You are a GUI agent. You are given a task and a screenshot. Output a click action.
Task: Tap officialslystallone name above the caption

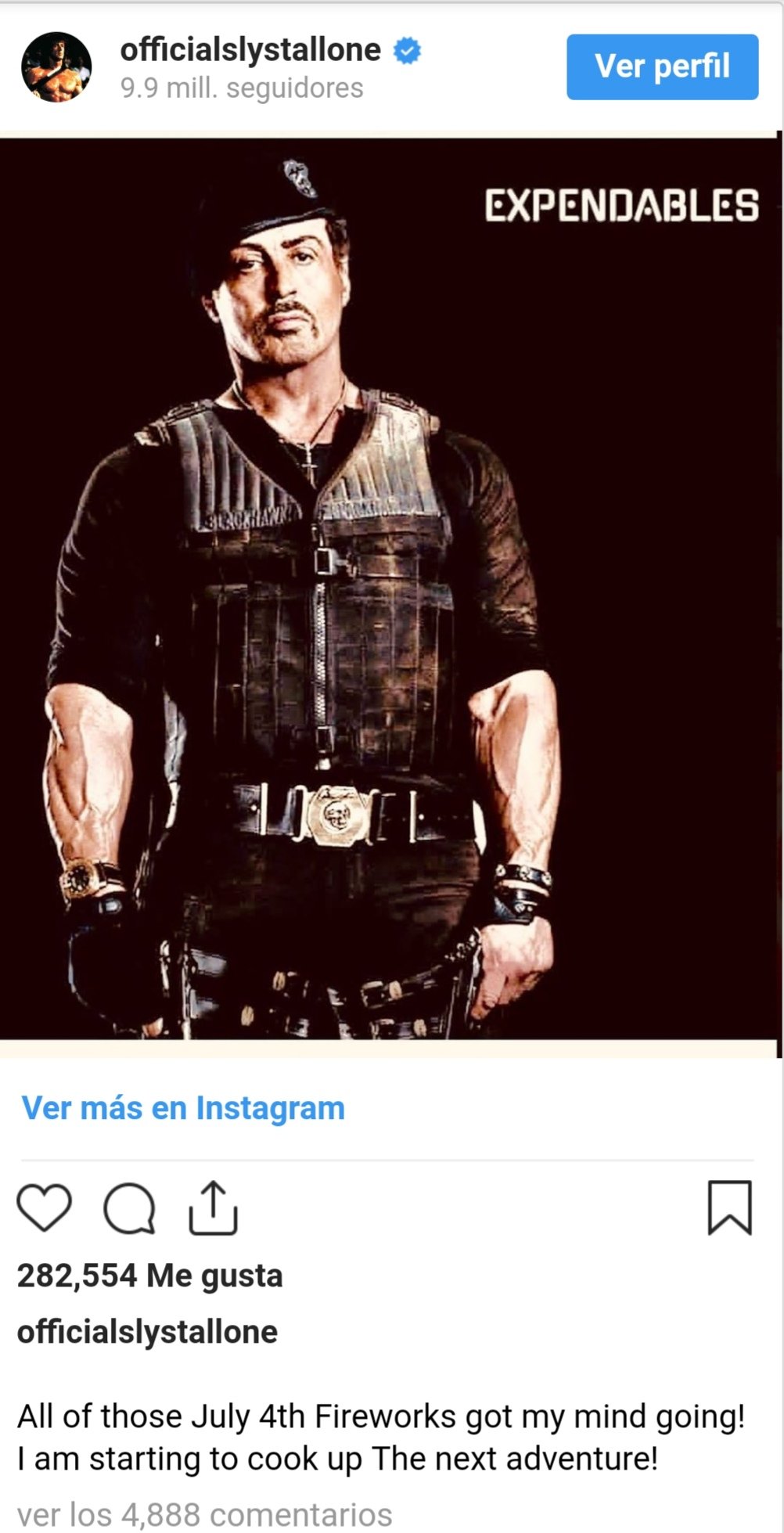[147, 1332]
